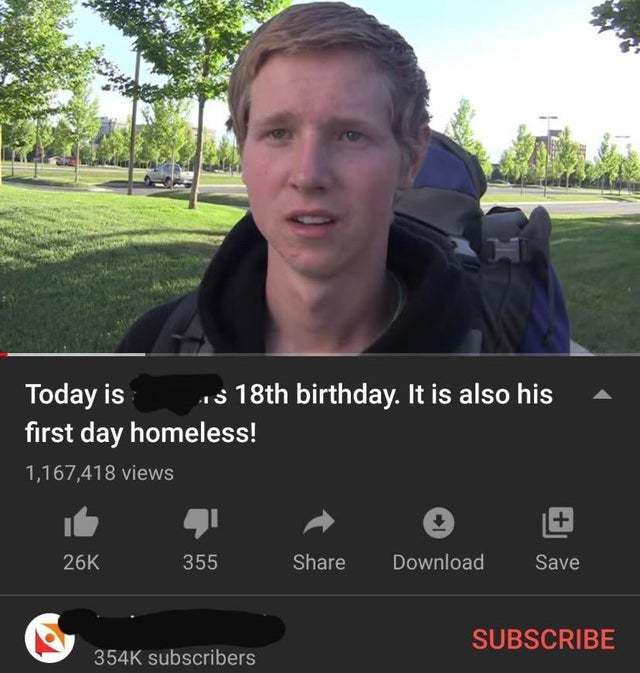Image resolution: width=640 pixels, height=673 pixels.
Task: Share this video
Action: pos(319,523)
